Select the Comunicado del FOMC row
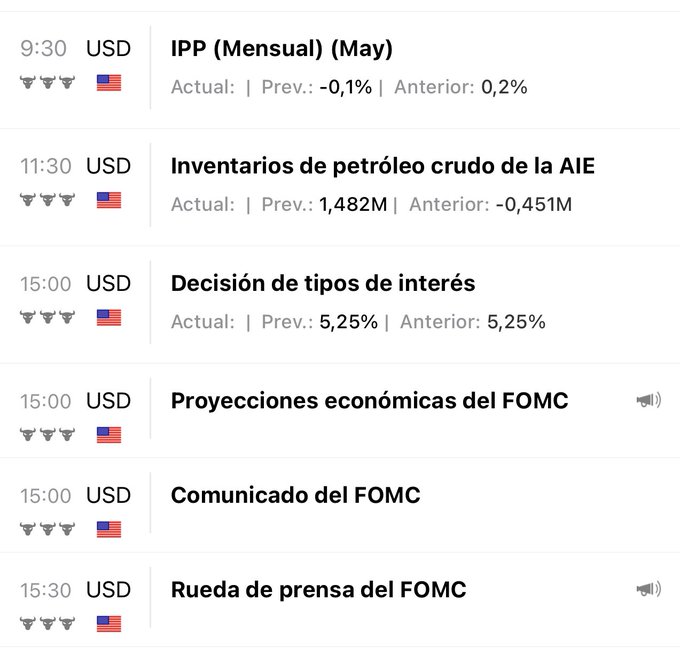 (x=340, y=505)
